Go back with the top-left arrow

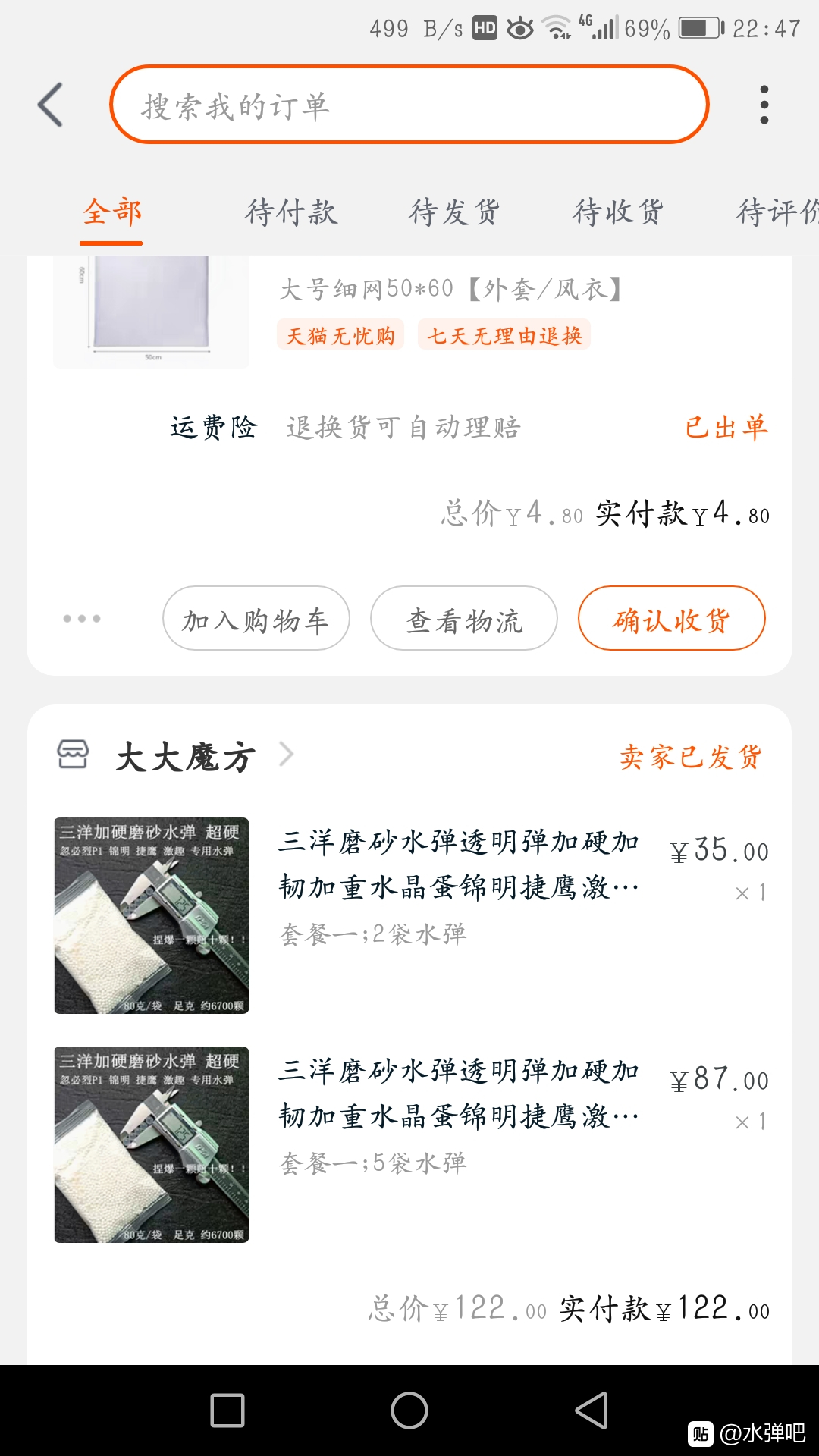pyautogui.click(x=51, y=105)
